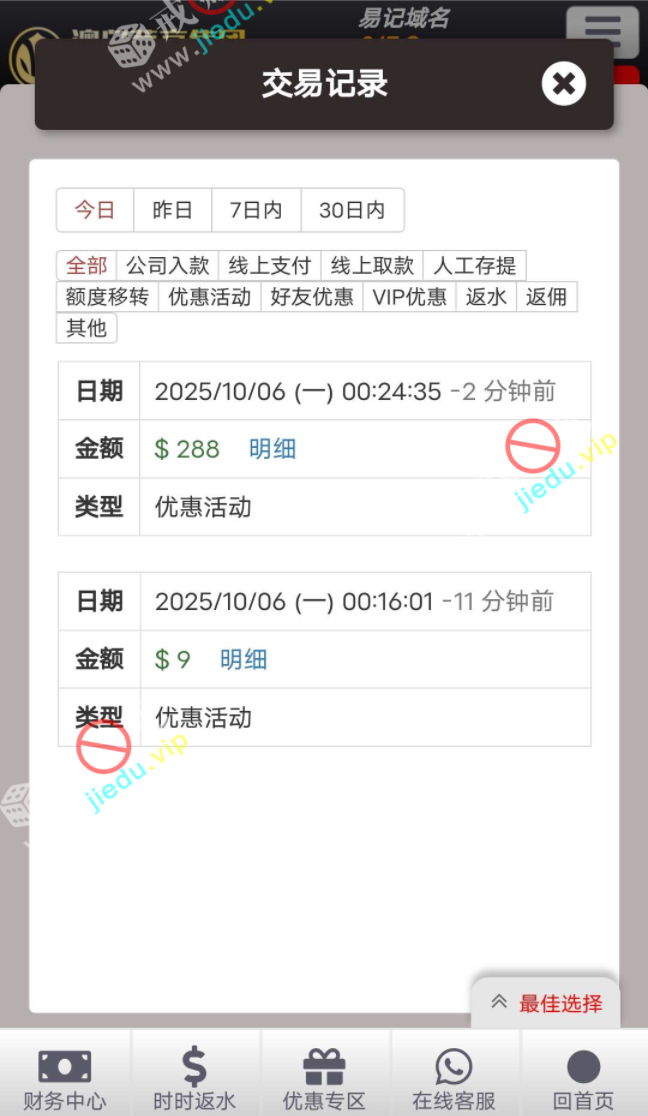The image size is (648, 1116).
Task: Show 线上取款 records
Action: point(372,266)
